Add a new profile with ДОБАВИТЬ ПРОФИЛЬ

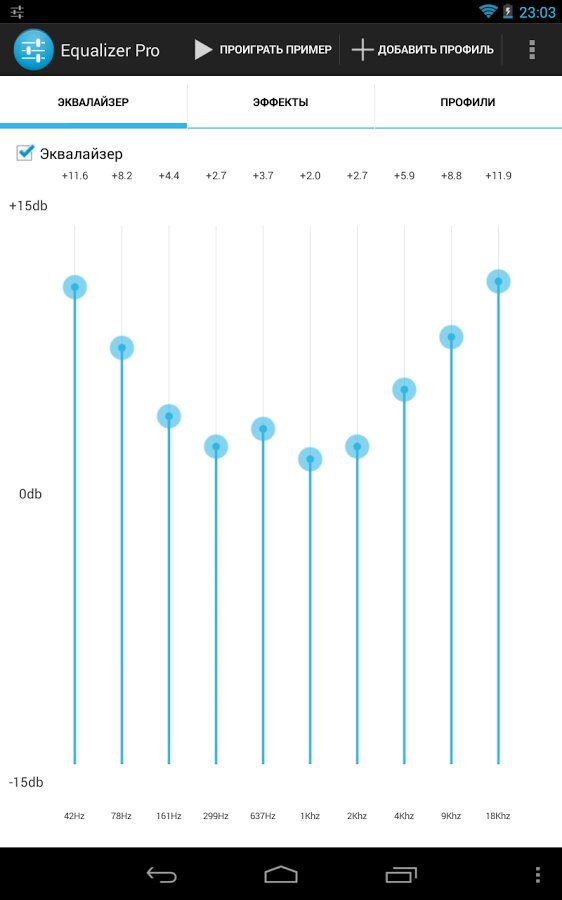tap(423, 50)
